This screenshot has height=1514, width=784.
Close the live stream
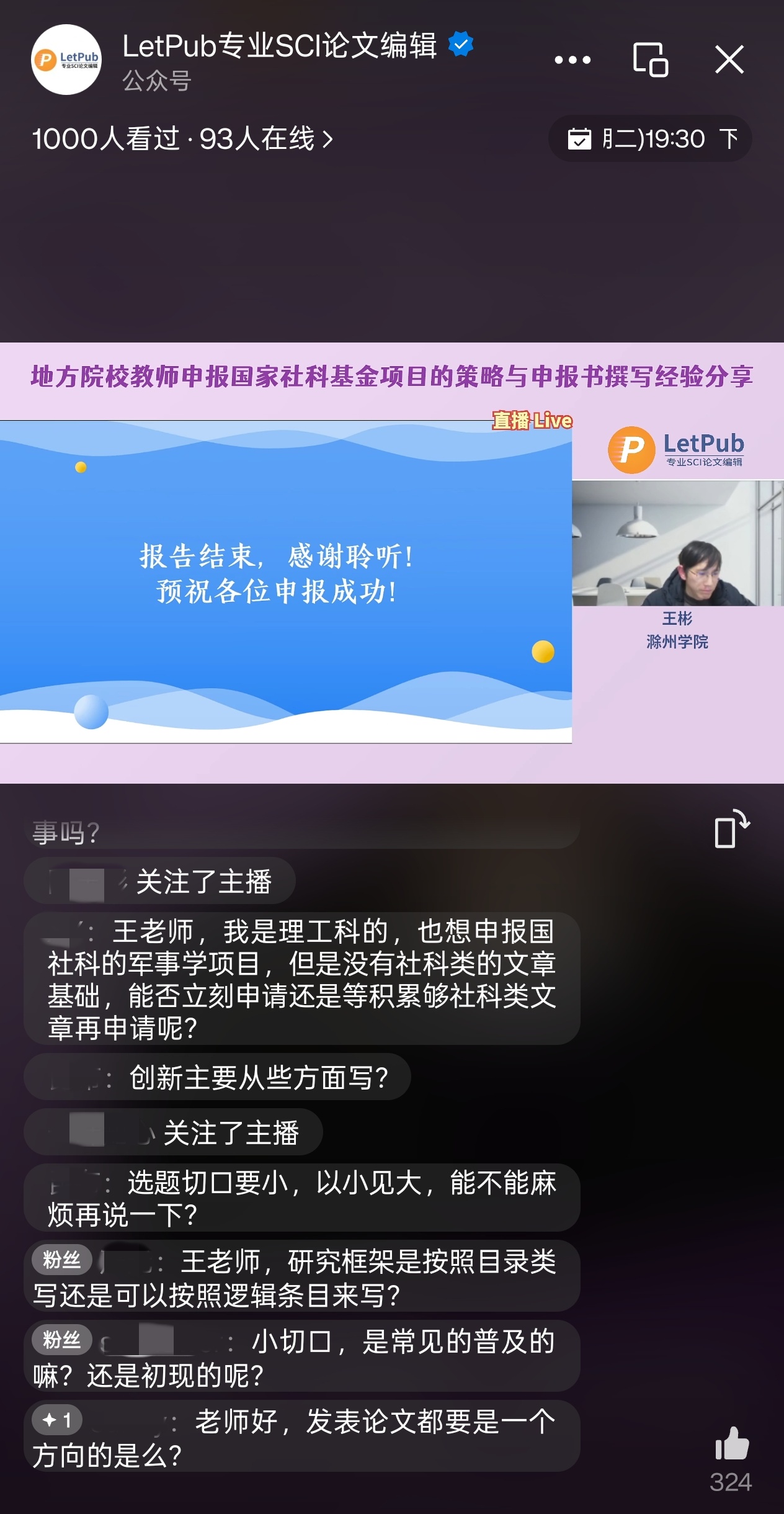729,60
